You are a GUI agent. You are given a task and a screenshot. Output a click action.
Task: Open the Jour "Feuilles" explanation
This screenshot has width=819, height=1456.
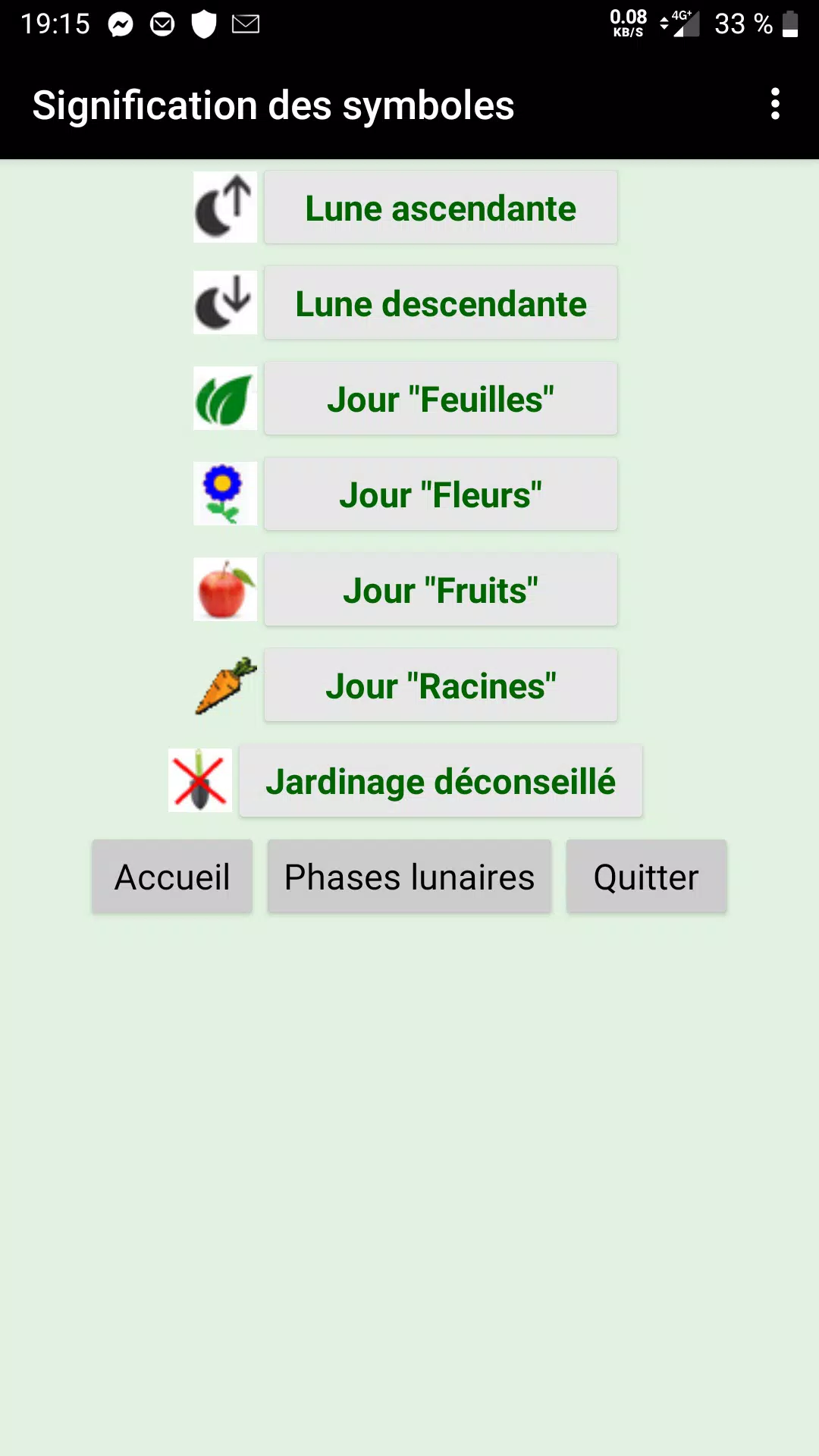pyautogui.click(x=441, y=399)
